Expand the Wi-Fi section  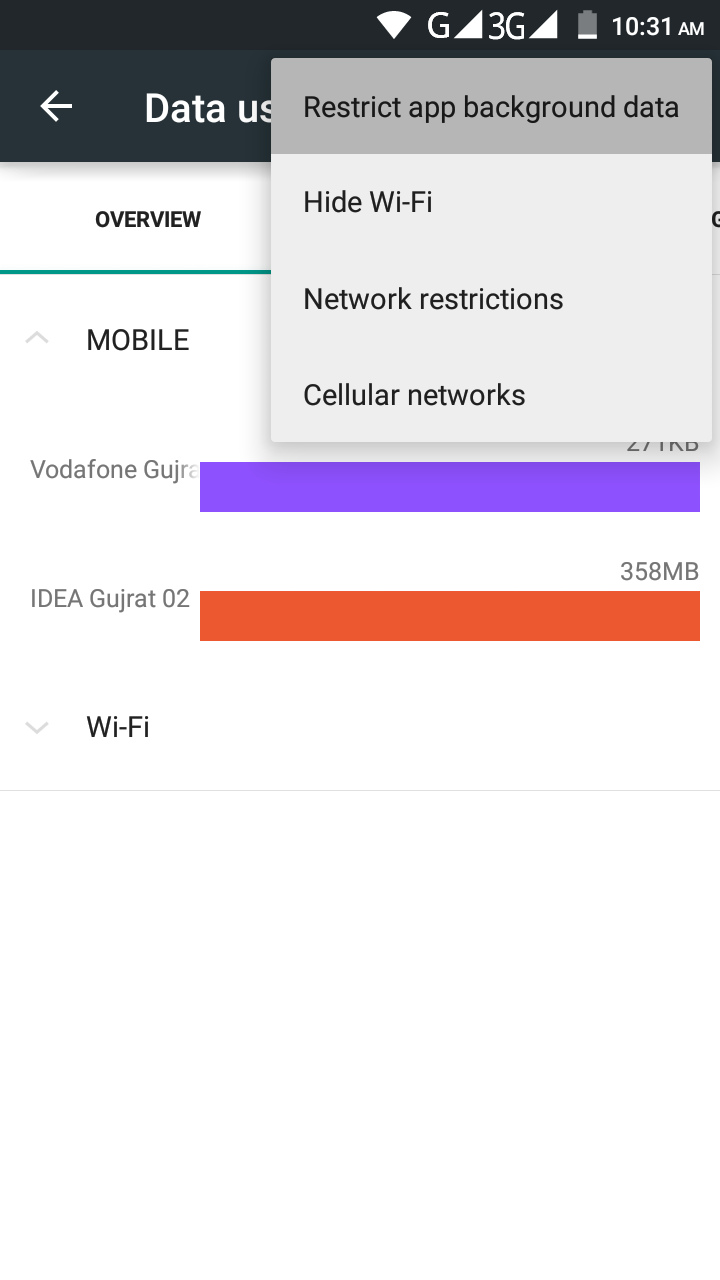(37, 727)
